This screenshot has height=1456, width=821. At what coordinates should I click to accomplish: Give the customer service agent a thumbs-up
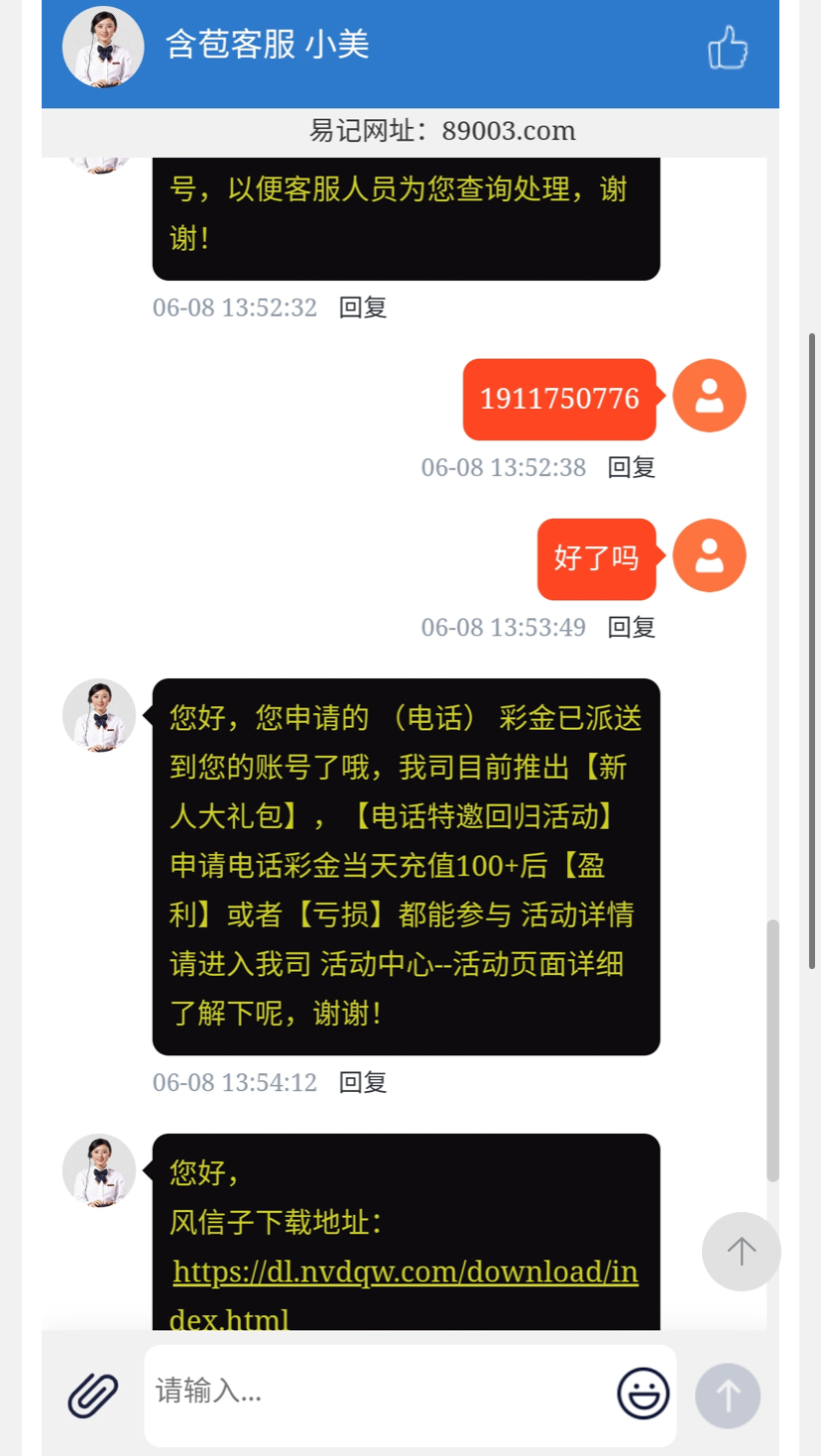(x=727, y=48)
